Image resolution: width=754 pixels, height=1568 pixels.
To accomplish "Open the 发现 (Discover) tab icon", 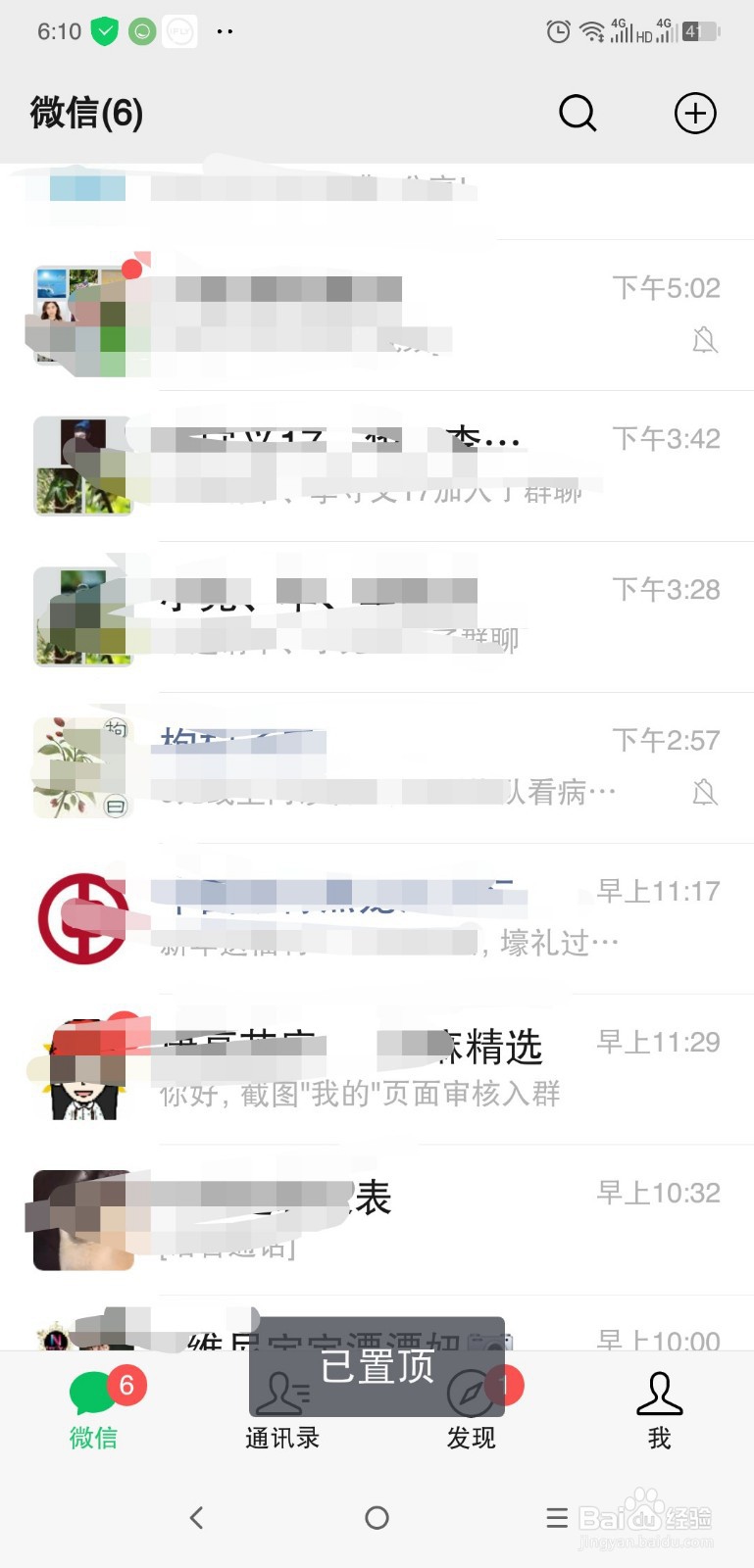I will (471, 1392).
